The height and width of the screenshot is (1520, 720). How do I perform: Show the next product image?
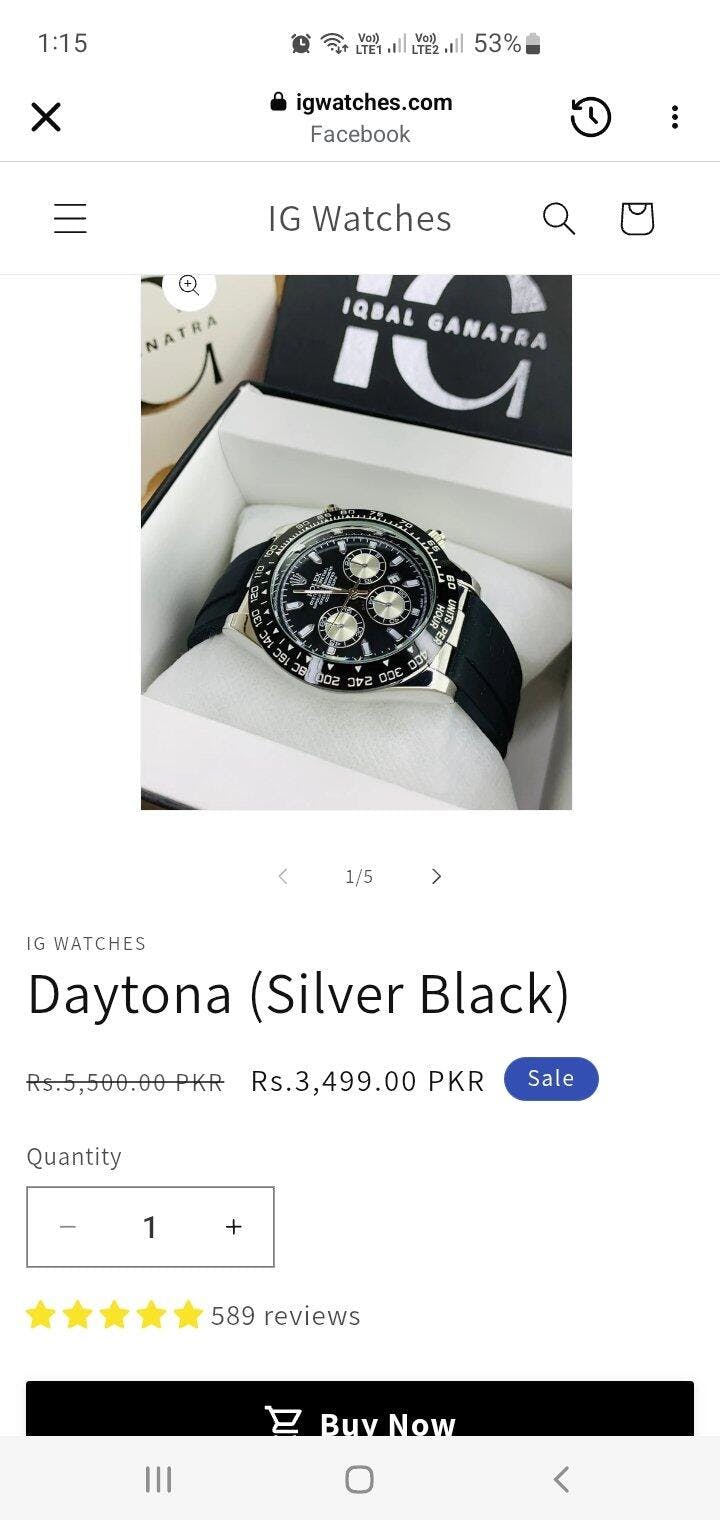click(436, 876)
